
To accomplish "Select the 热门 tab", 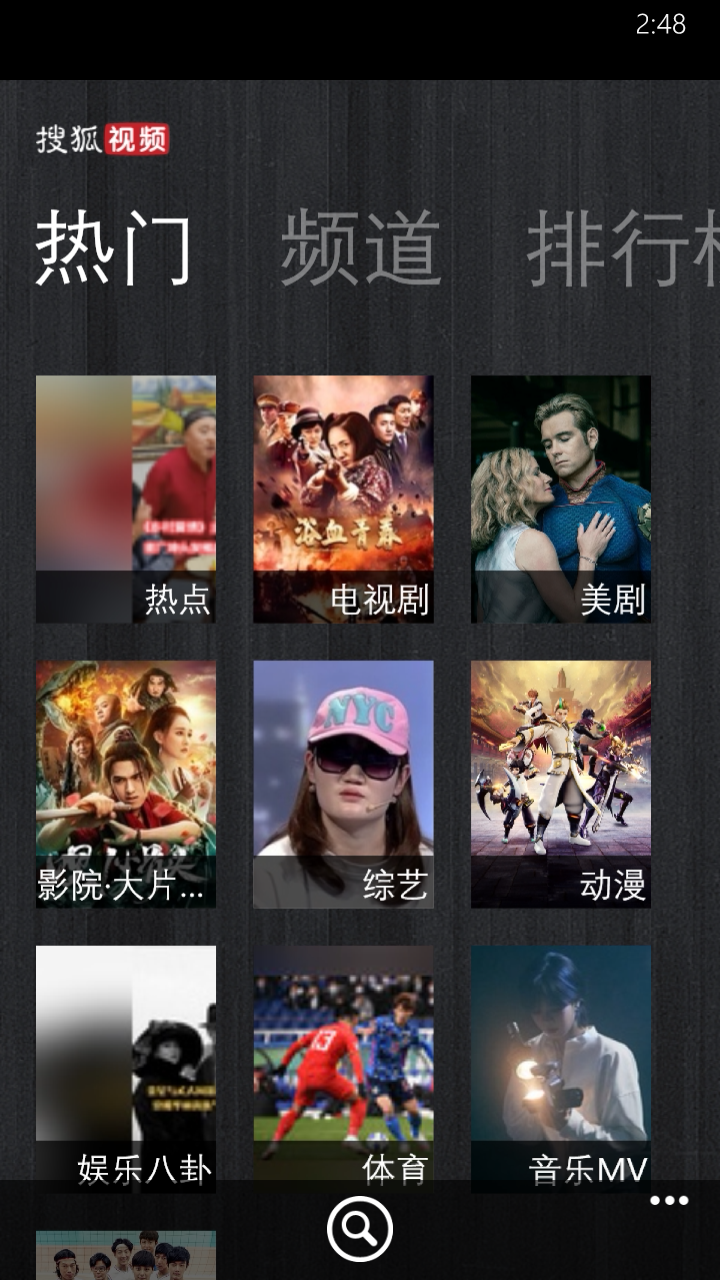I will pos(113,248).
